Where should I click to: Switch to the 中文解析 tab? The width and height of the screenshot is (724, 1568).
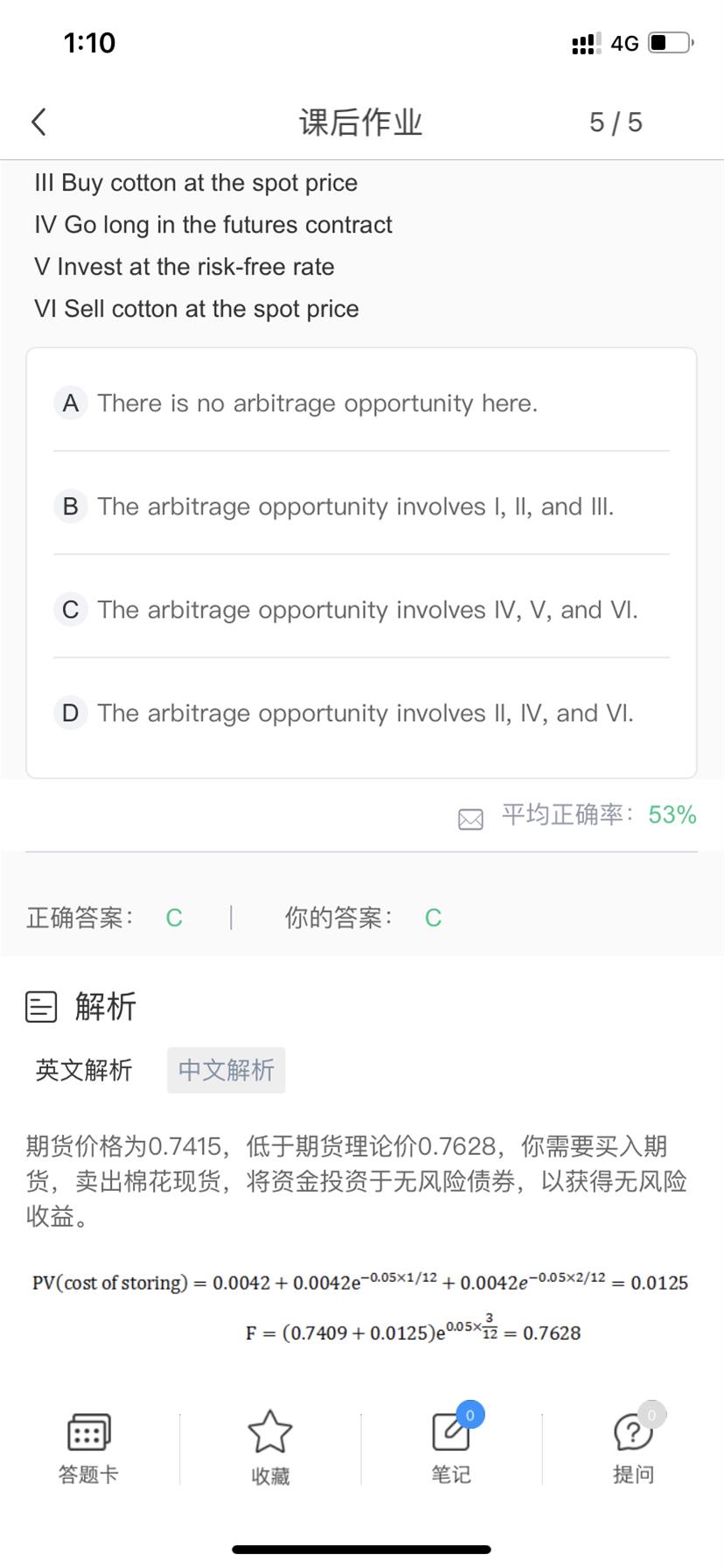[226, 1070]
